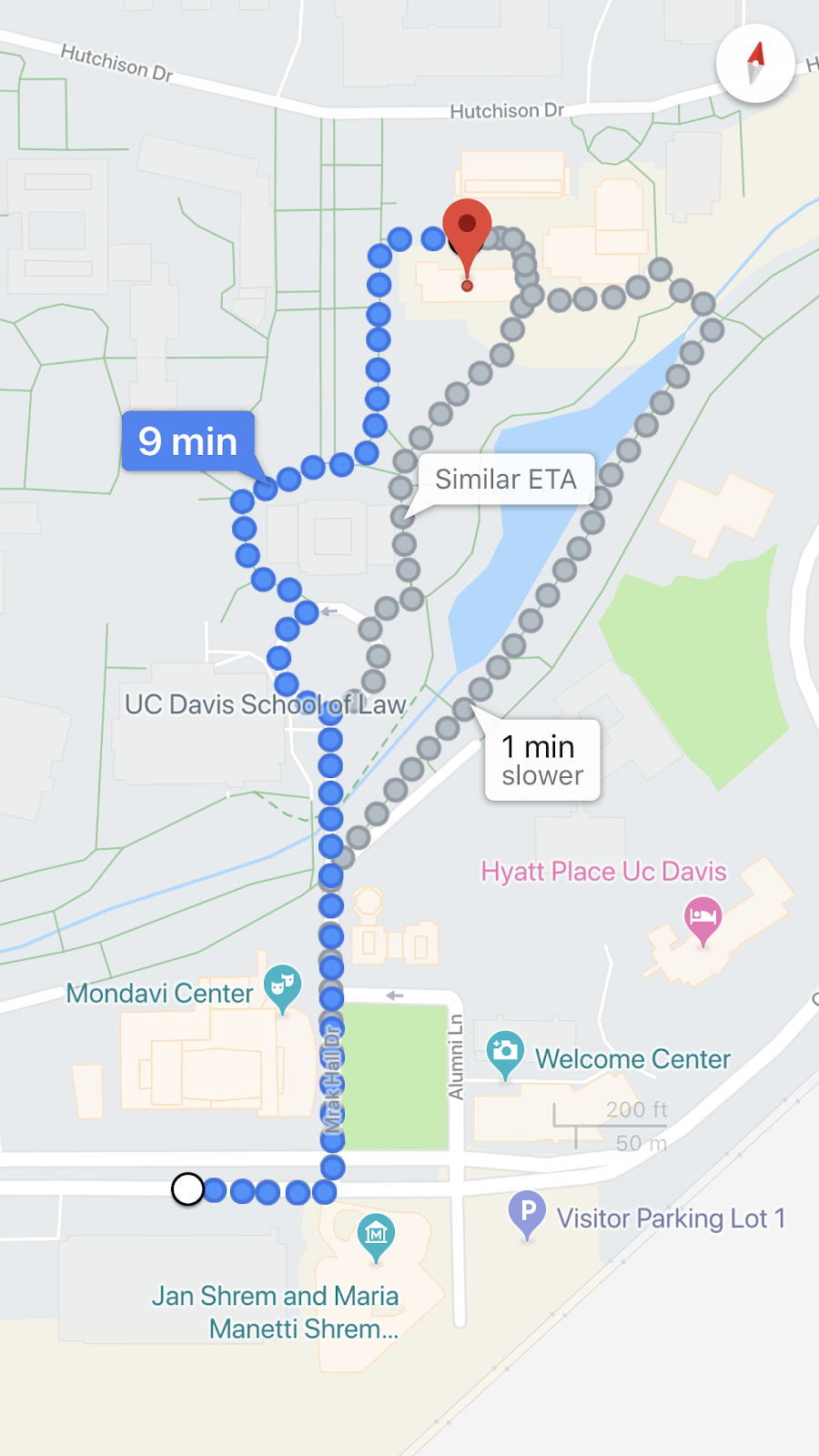Choose the Similar ETA alternate route

506,480
